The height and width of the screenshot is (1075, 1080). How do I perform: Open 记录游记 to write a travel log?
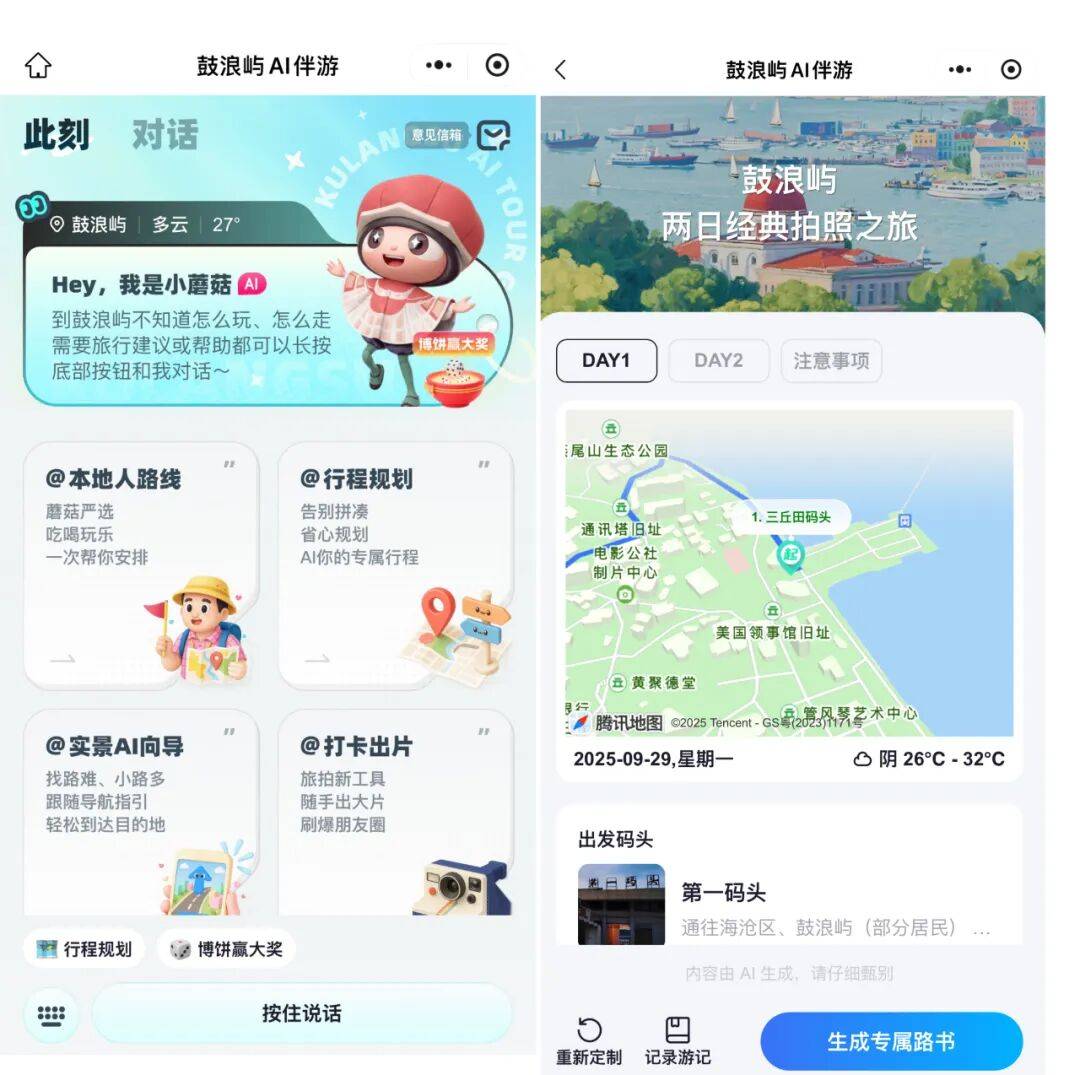pyautogui.click(x=678, y=1041)
